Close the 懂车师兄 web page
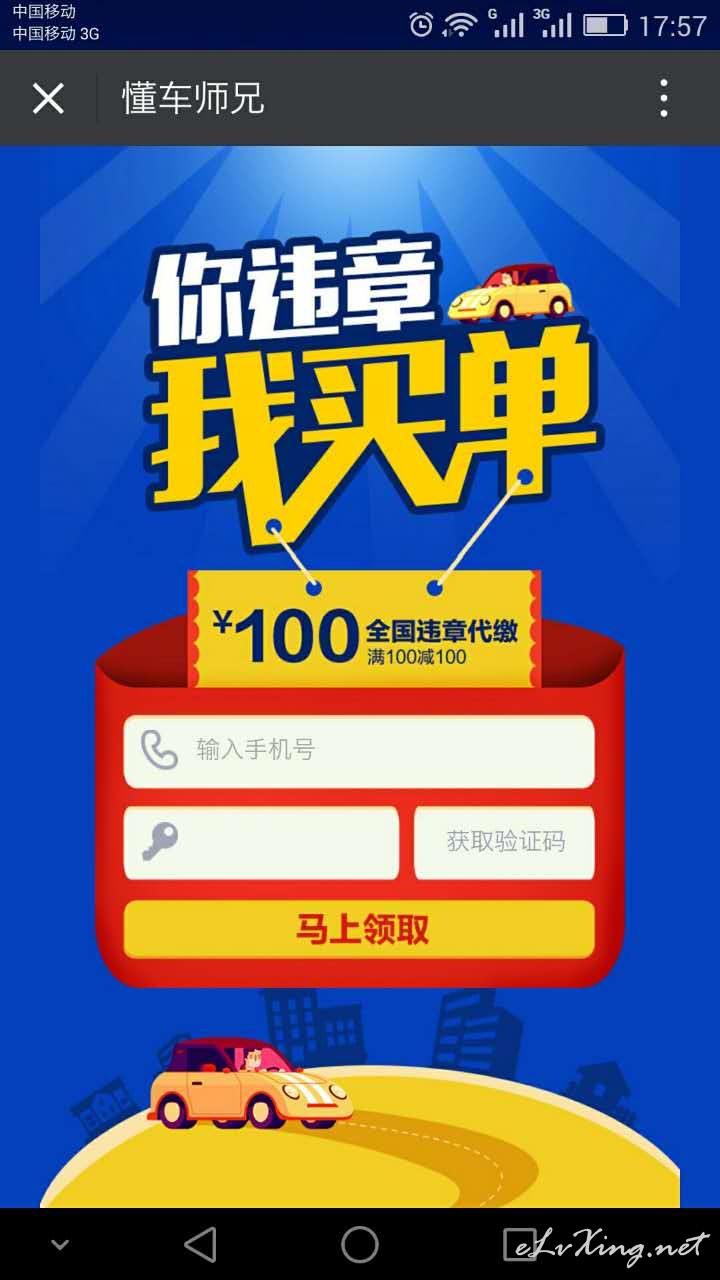720x1280 pixels. click(48, 99)
